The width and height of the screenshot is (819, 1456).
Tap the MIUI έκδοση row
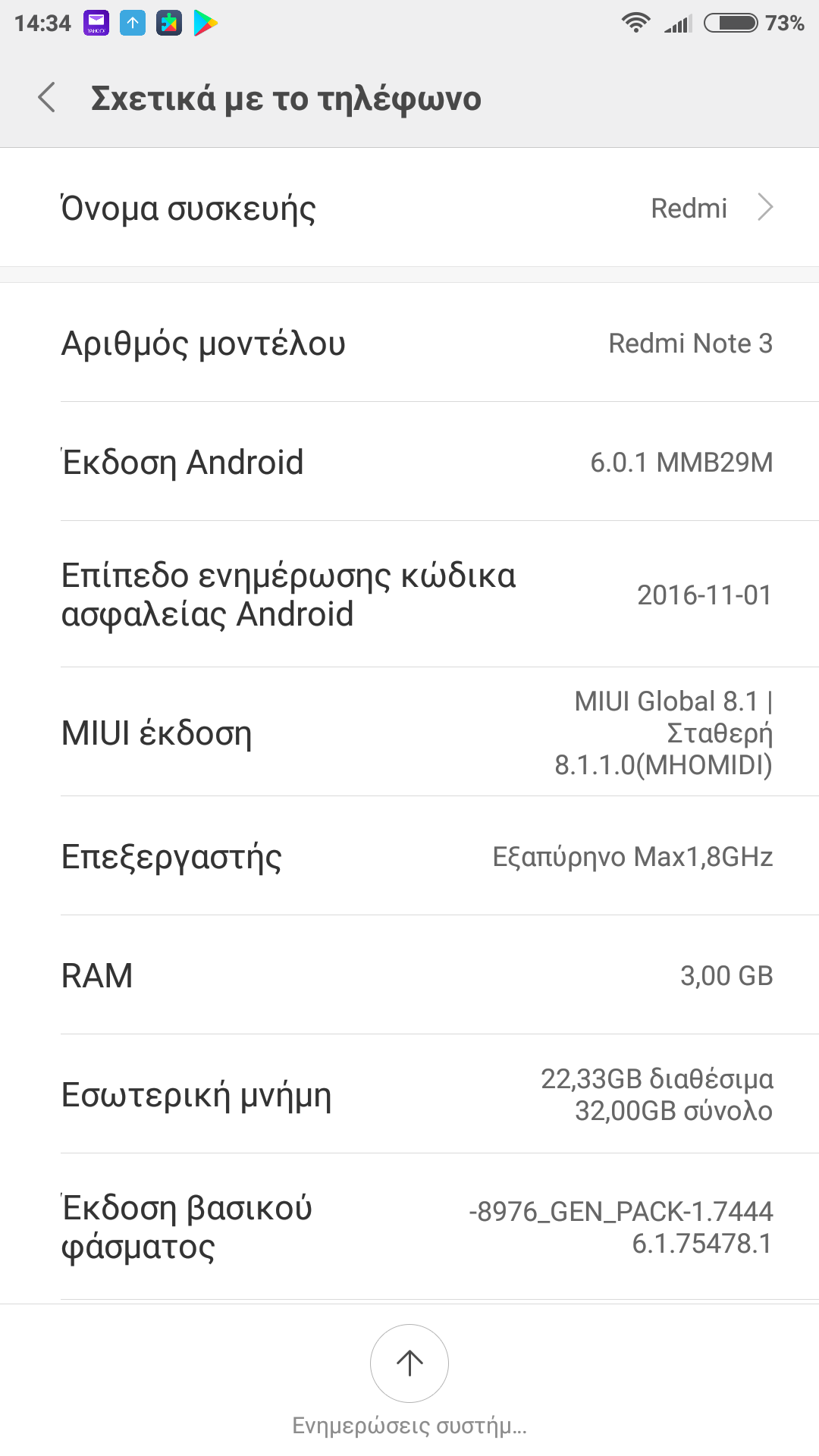pos(409,733)
